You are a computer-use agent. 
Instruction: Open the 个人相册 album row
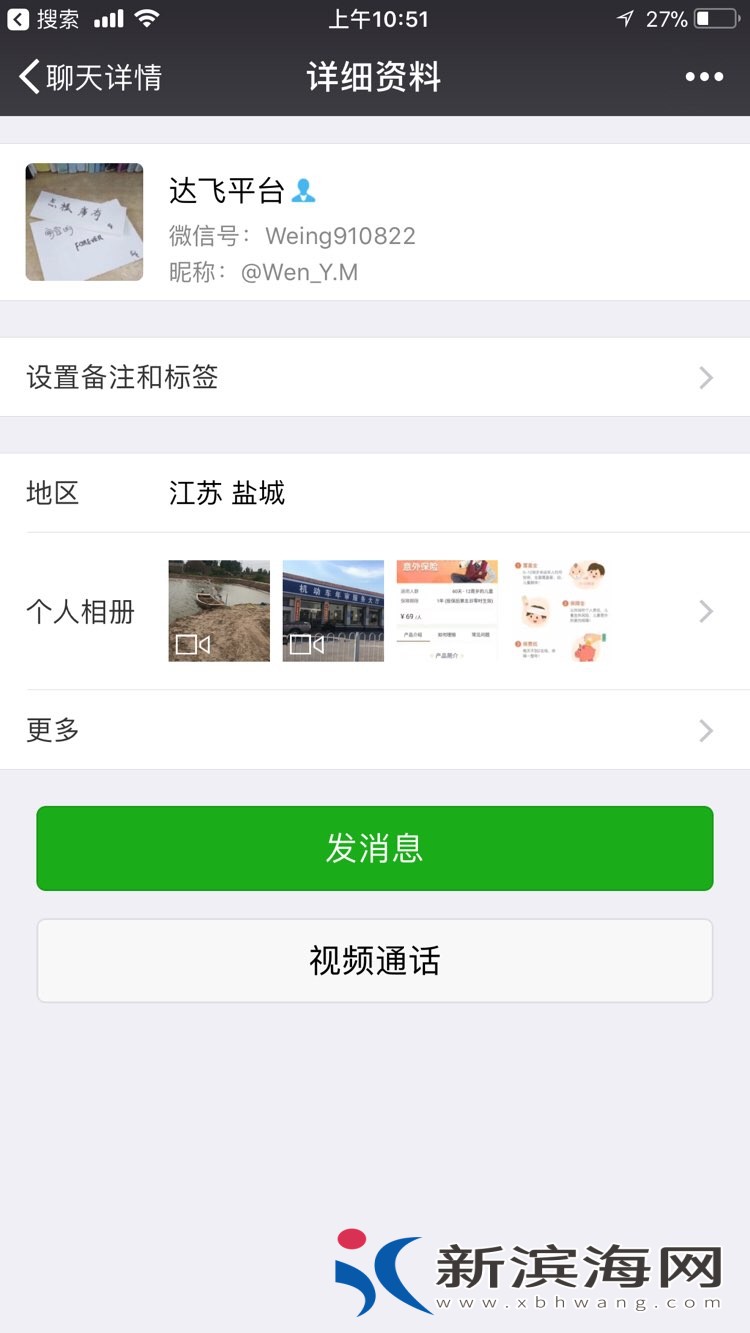(x=374, y=611)
